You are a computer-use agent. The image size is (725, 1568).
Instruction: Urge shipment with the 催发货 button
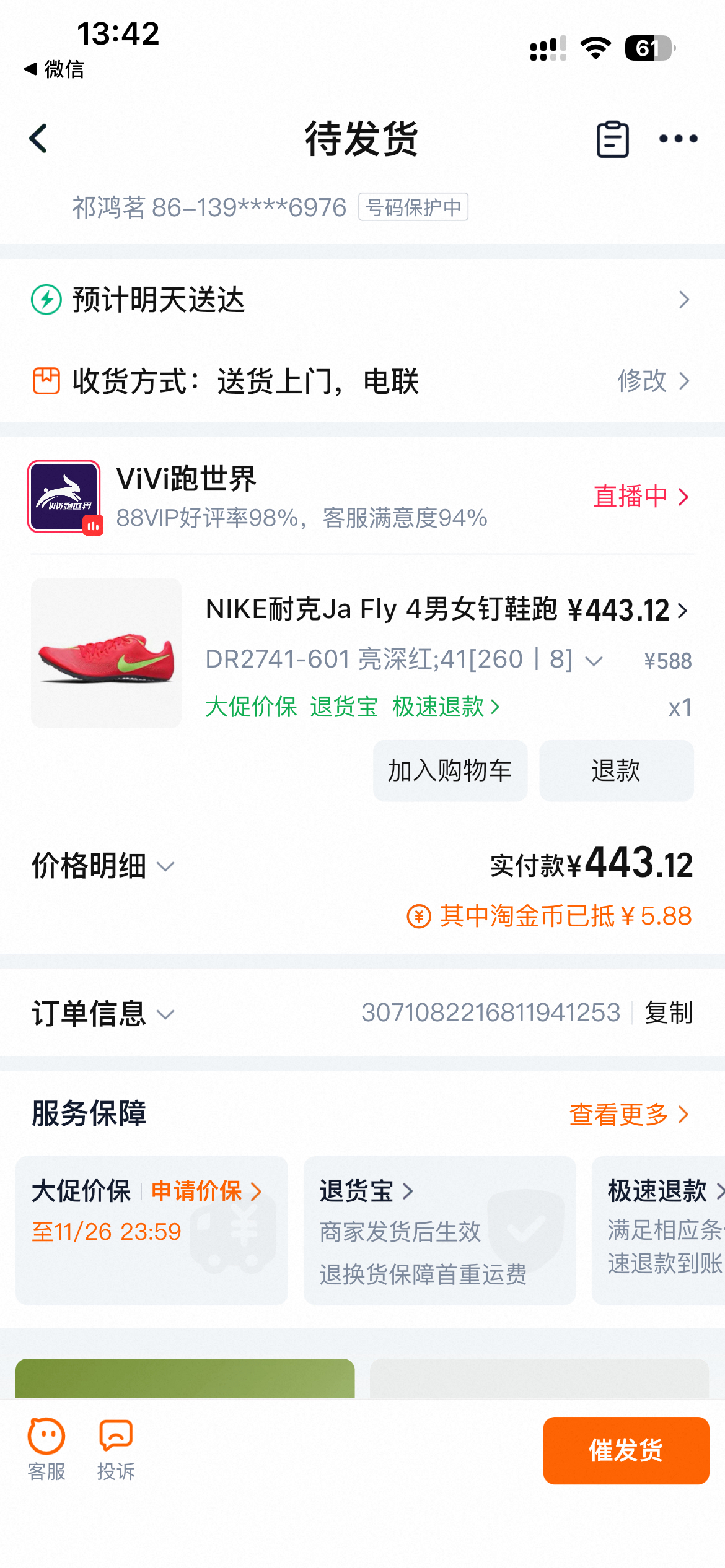click(626, 1450)
